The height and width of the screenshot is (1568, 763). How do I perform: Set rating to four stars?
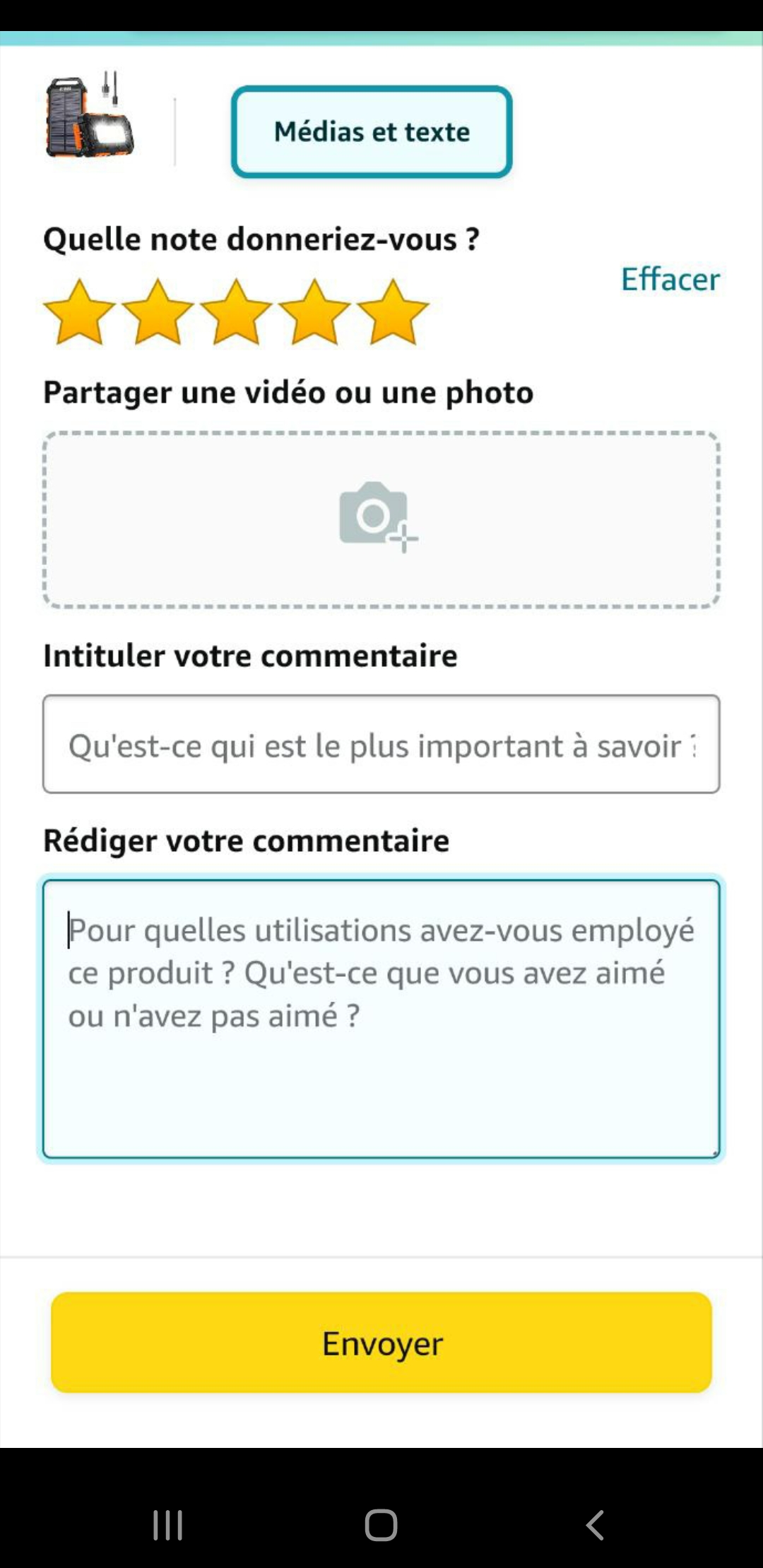[314, 312]
